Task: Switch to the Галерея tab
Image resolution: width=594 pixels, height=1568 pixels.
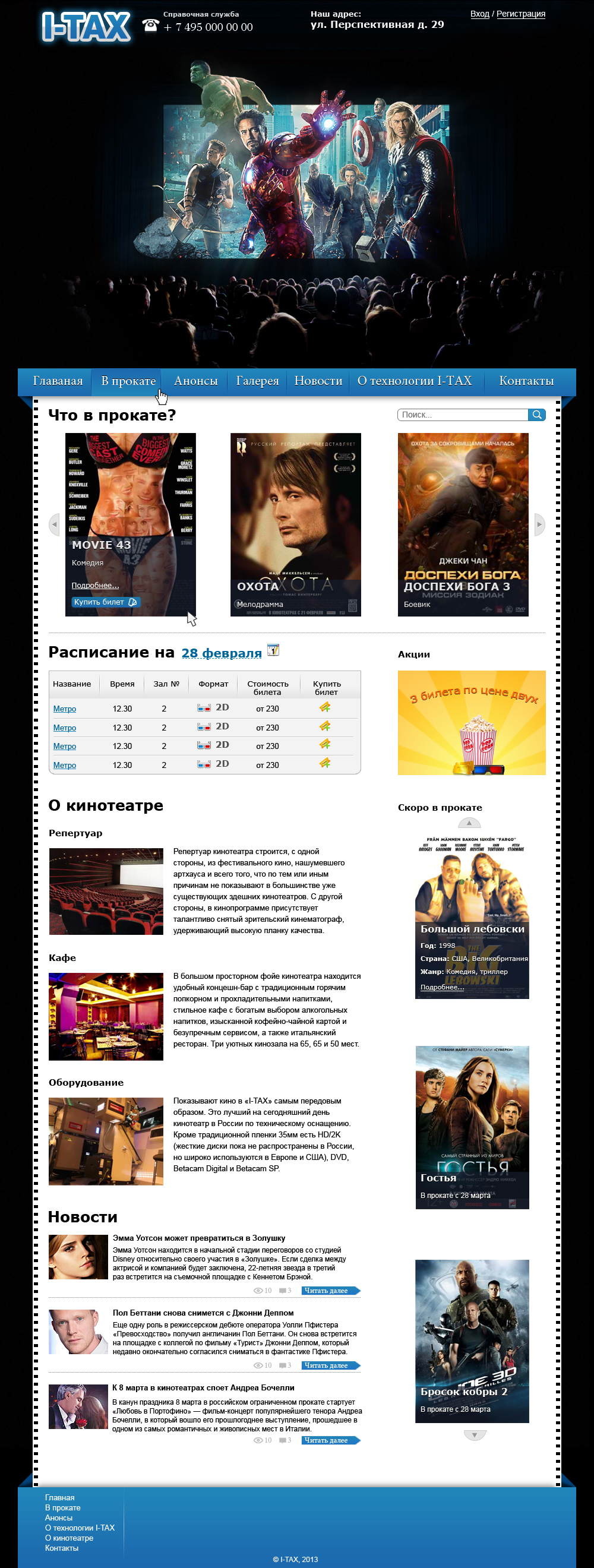Action: [257, 381]
